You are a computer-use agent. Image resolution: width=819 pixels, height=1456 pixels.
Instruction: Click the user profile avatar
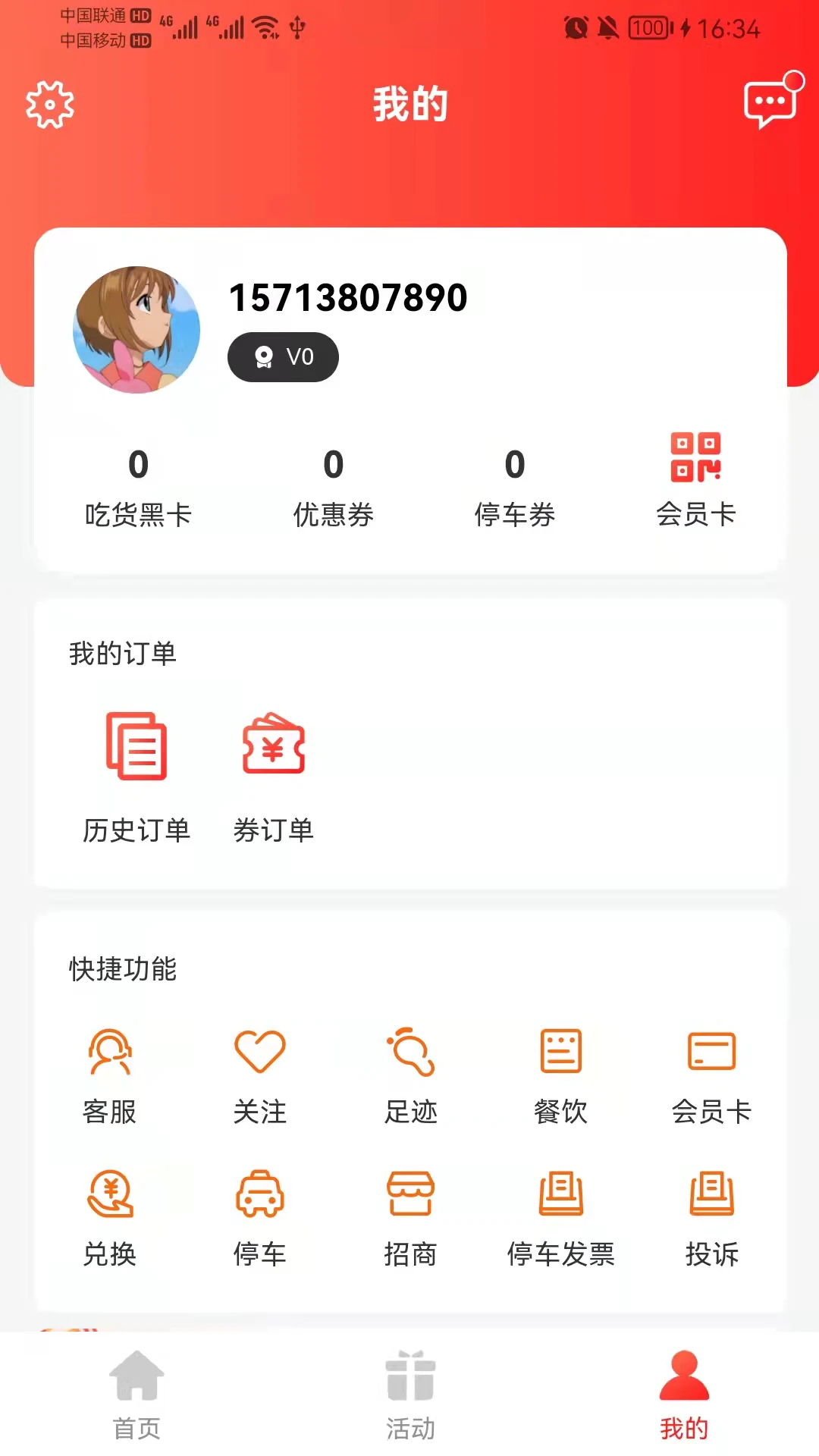pyautogui.click(x=137, y=329)
